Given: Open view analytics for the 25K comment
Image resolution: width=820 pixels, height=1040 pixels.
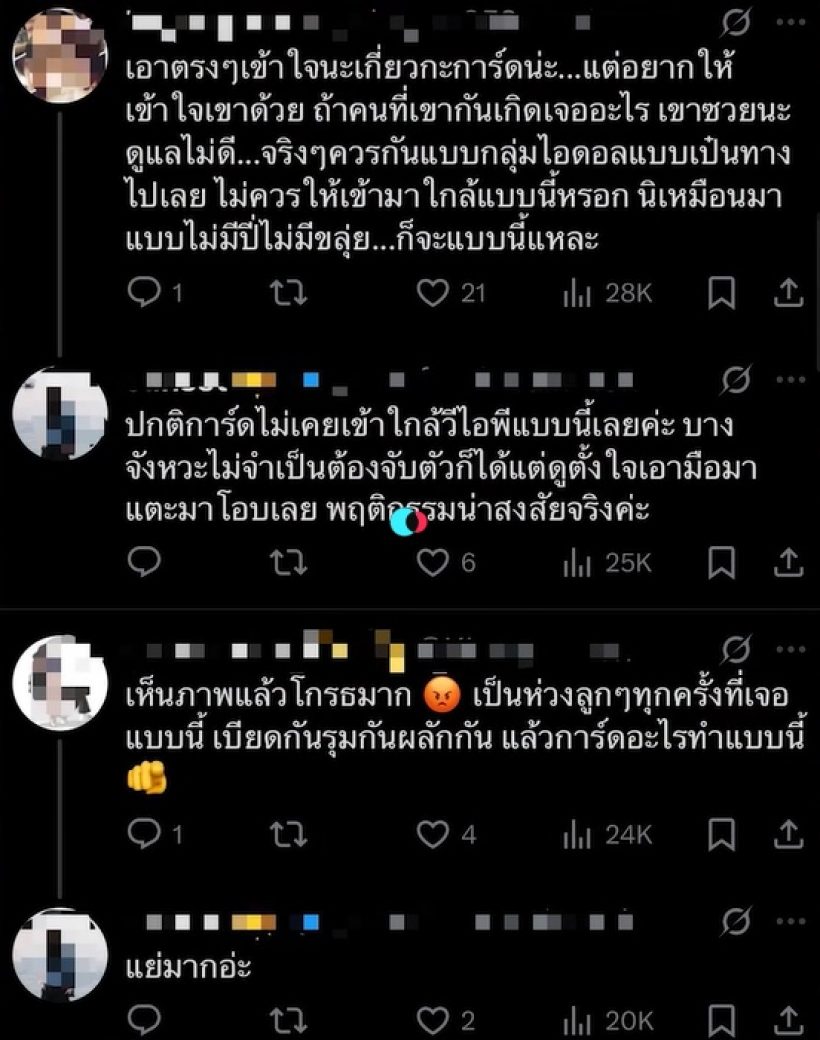Looking at the screenshot, I should pos(577,563).
